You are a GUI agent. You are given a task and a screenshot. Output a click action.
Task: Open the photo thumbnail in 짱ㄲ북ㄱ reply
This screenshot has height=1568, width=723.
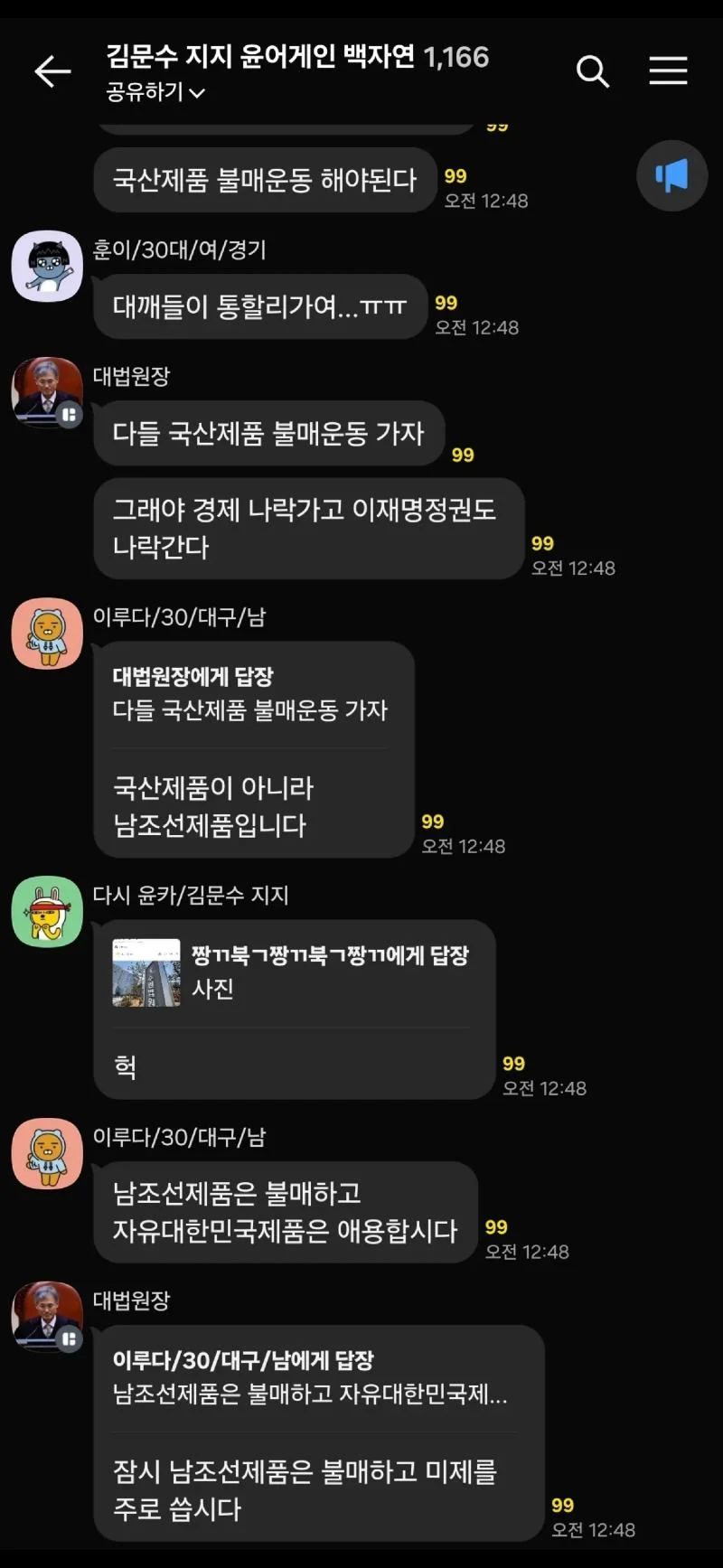pyautogui.click(x=145, y=972)
